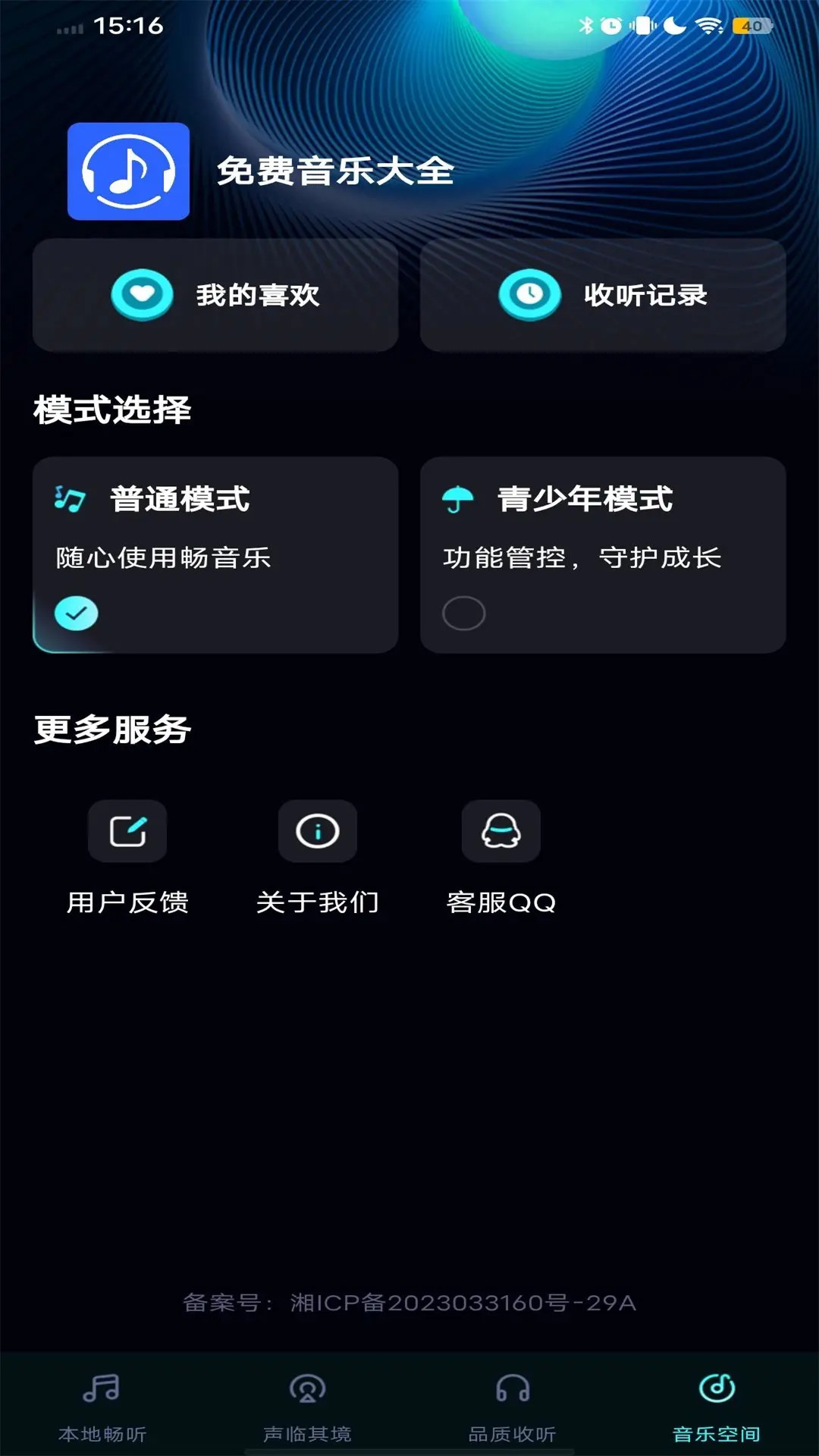Click the heart icon beside 我的喜欢
The image size is (819, 1456).
[x=143, y=296]
